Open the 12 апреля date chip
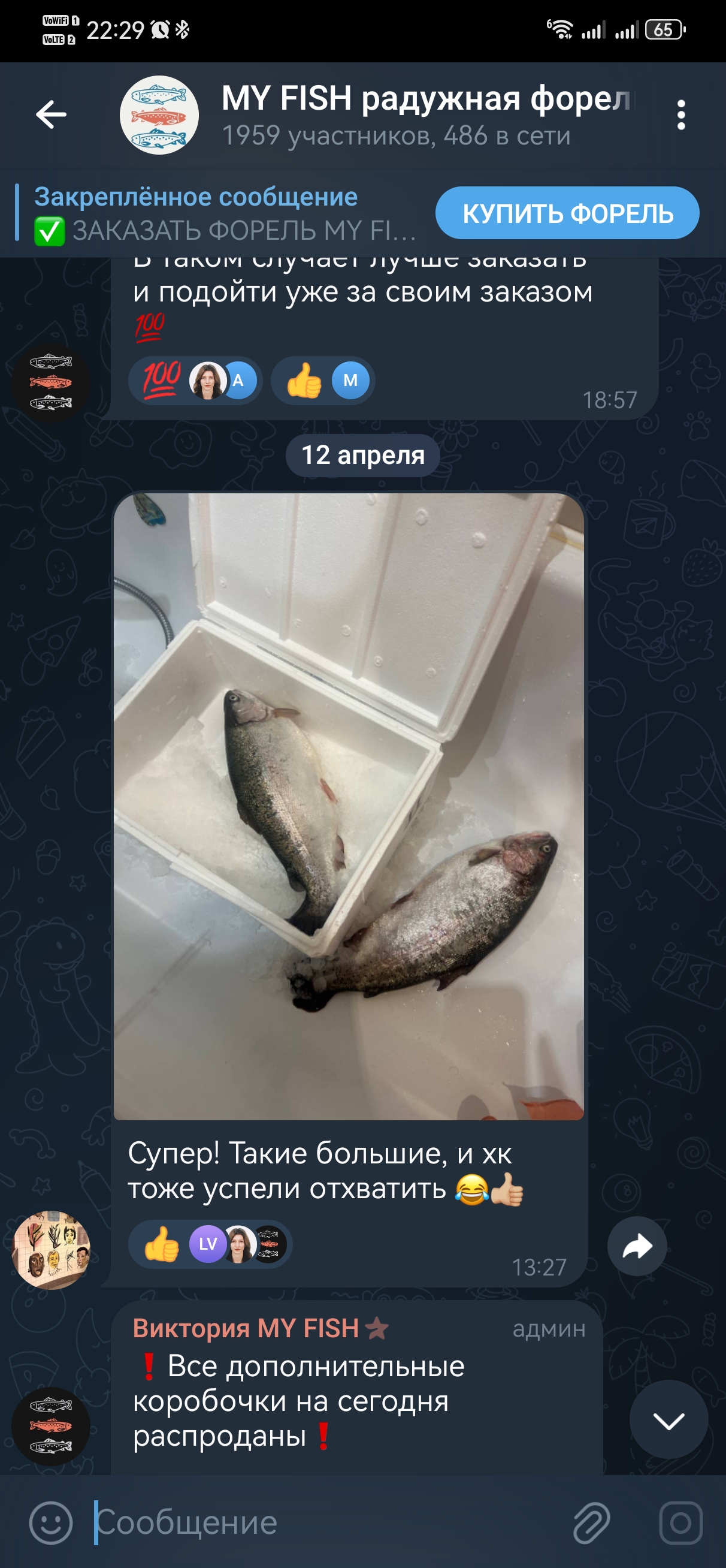The image size is (726, 1568). click(x=362, y=455)
